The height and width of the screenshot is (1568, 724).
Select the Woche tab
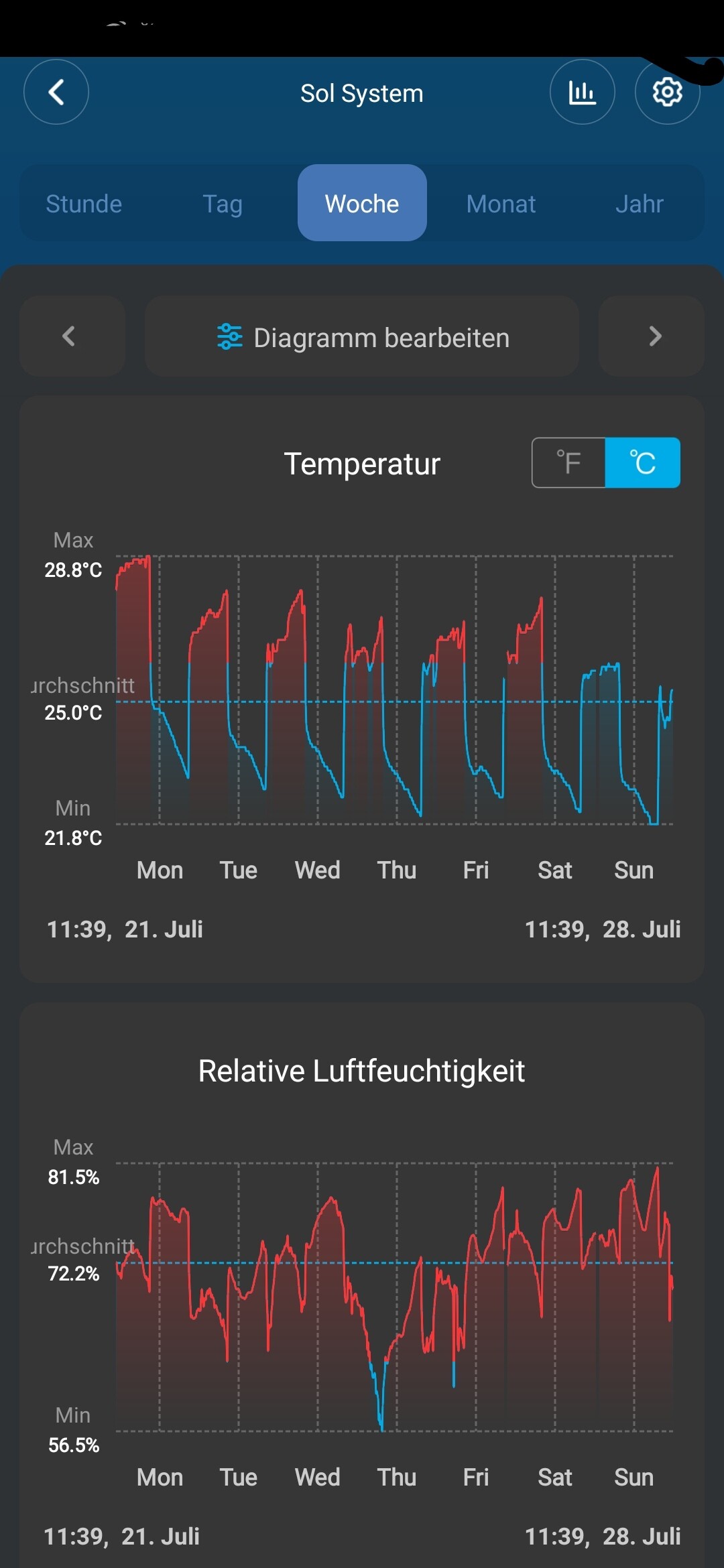(x=362, y=203)
